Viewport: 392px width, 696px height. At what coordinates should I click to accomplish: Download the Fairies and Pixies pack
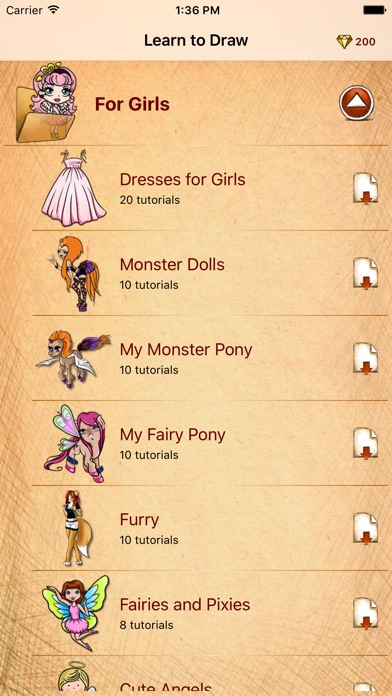pyautogui.click(x=365, y=613)
